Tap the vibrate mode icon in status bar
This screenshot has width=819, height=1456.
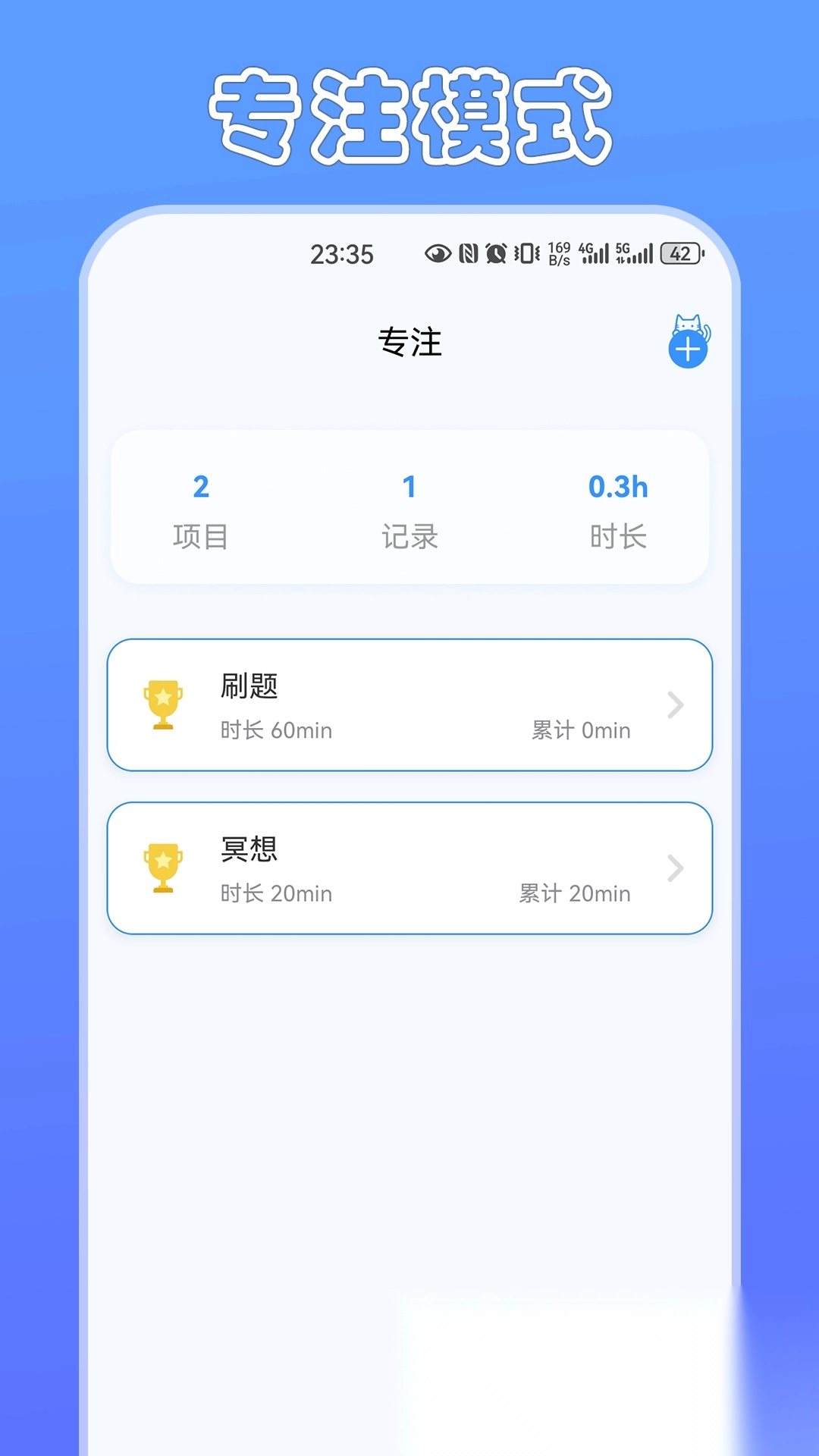(x=525, y=253)
